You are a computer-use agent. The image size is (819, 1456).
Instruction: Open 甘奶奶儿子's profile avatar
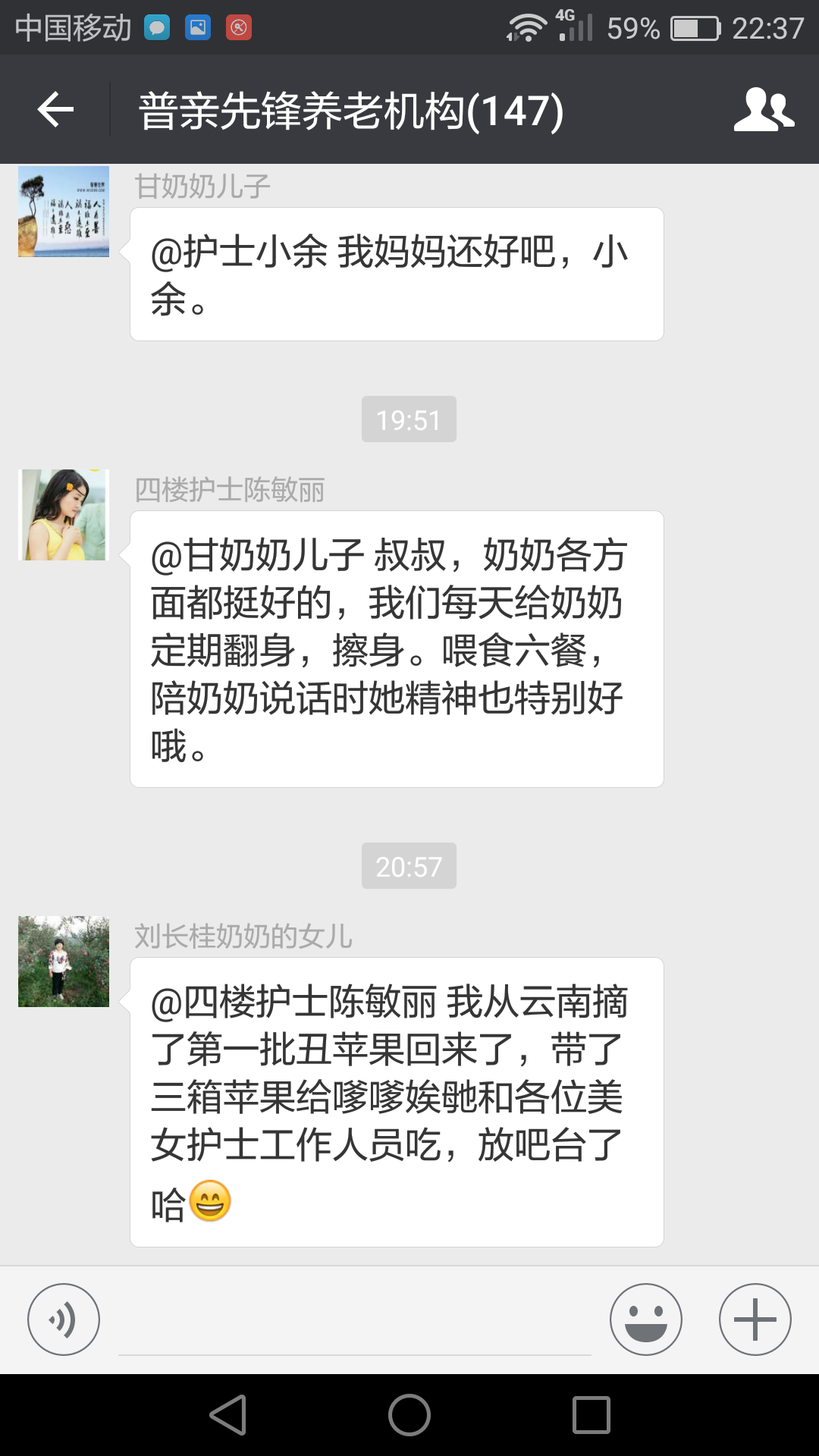tap(64, 212)
